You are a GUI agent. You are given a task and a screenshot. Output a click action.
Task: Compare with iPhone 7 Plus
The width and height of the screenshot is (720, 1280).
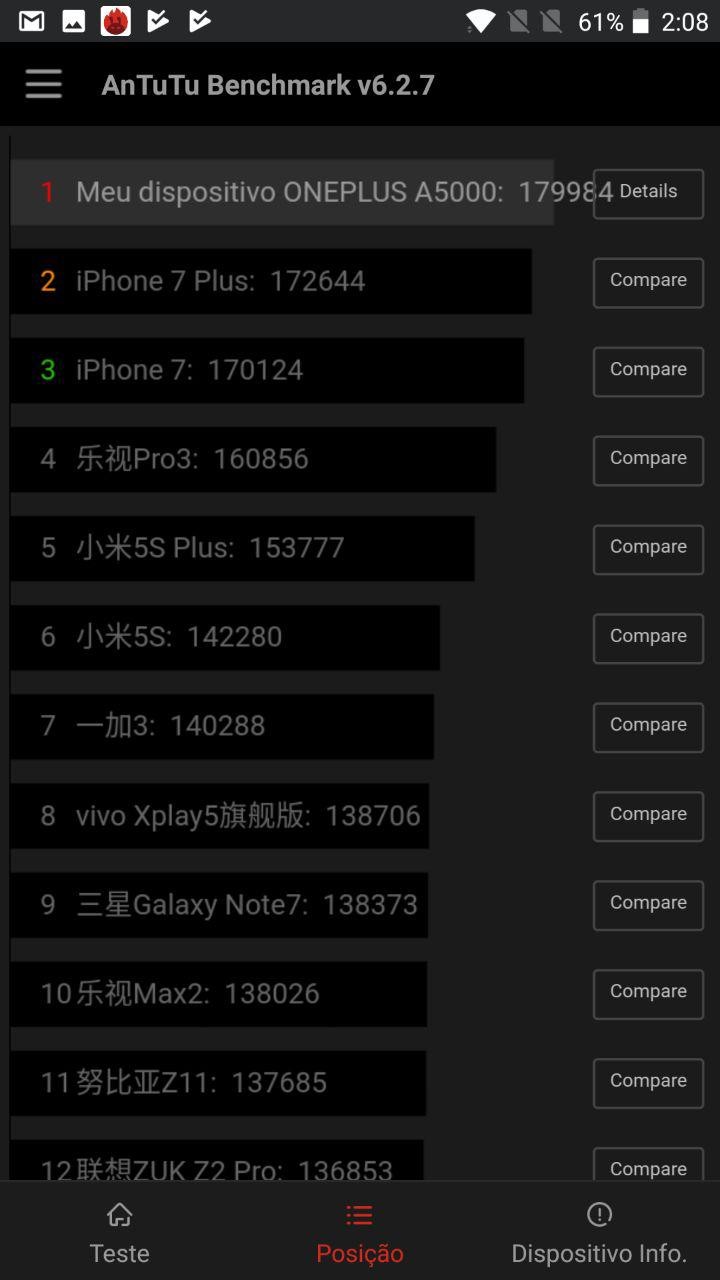(648, 282)
